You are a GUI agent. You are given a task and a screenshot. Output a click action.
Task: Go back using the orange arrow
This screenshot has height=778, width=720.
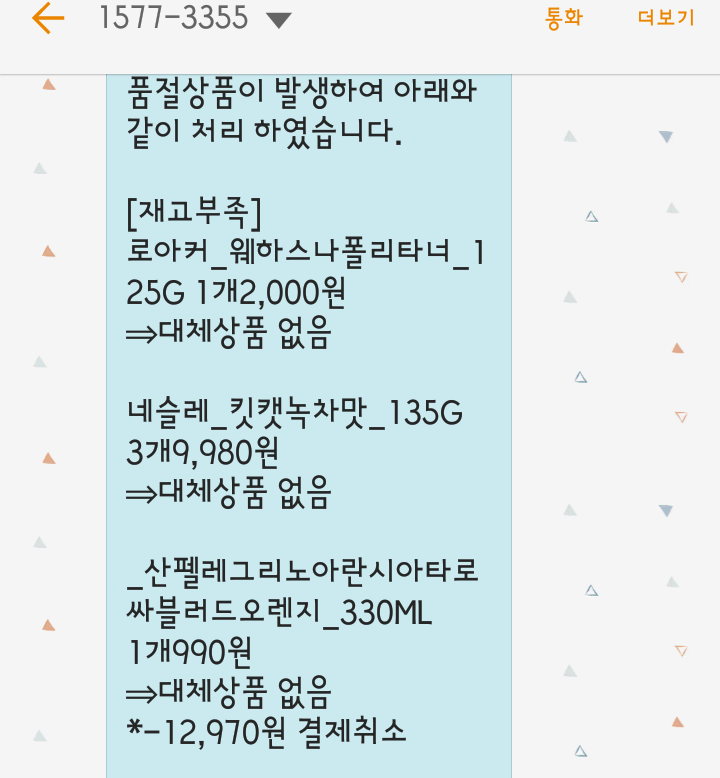click(x=47, y=18)
